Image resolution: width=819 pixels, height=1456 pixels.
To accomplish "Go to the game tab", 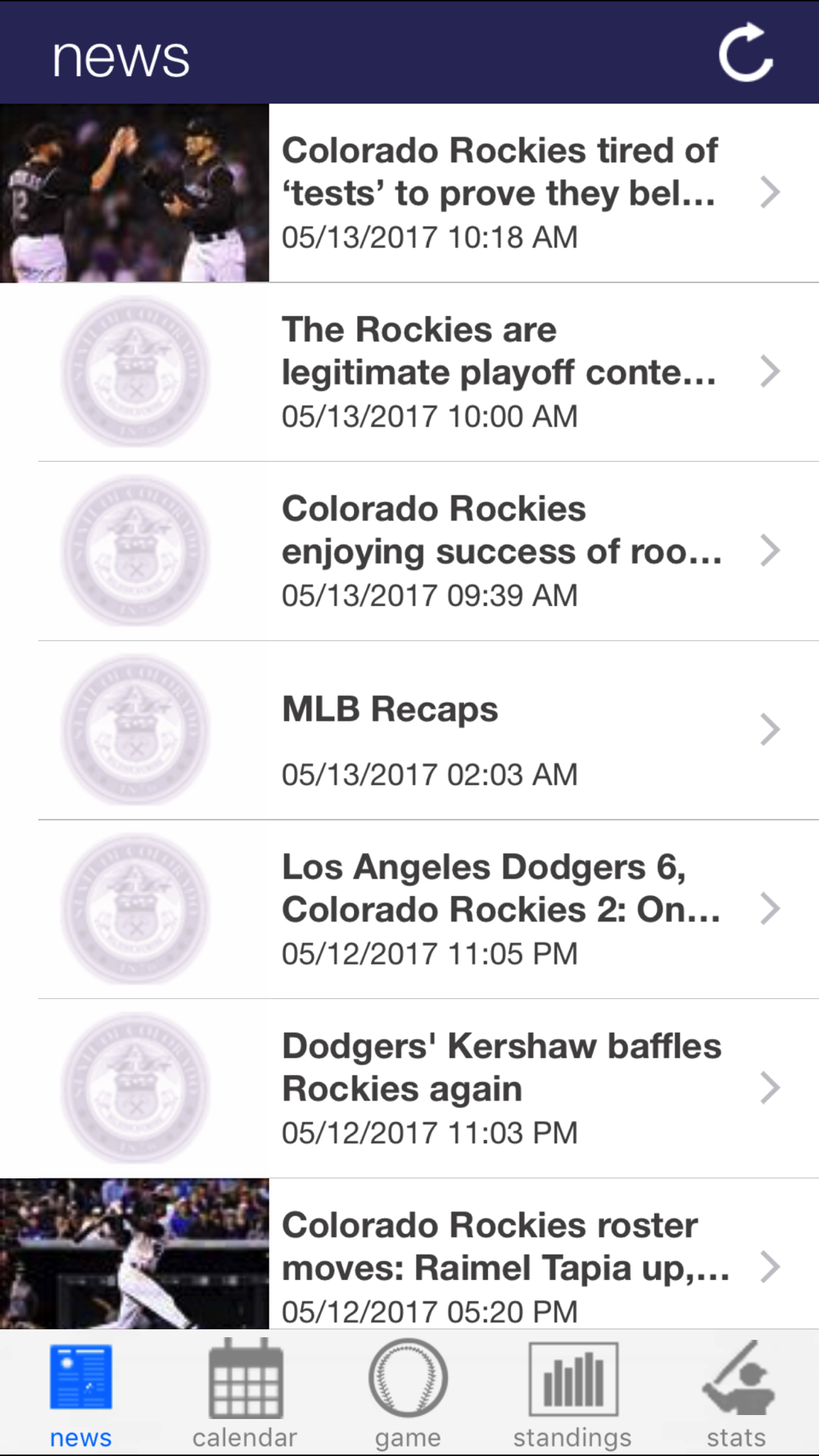I will [x=408, y=1394].
